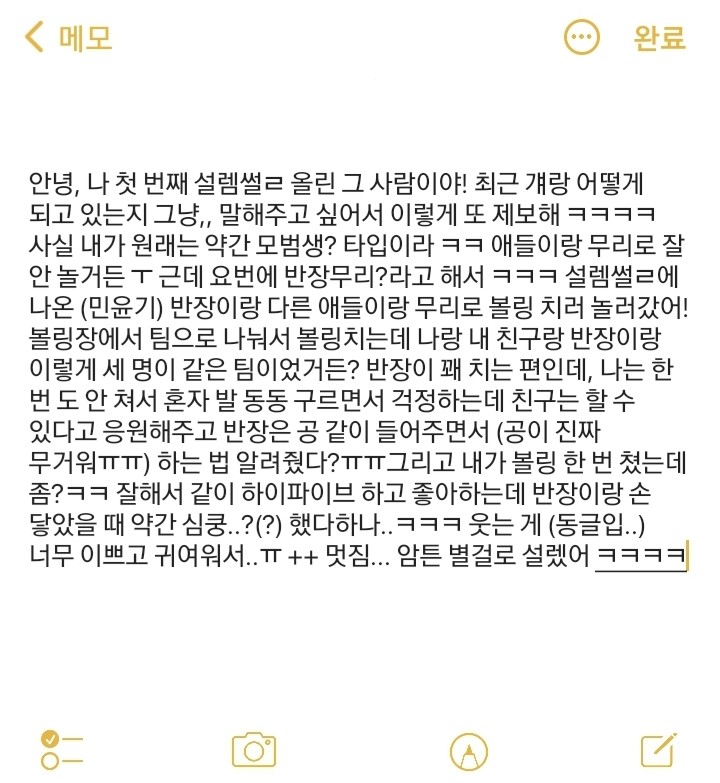Screen dimensions: 720x783
Task: Open the camera to attach a photo
Action: 253,750
